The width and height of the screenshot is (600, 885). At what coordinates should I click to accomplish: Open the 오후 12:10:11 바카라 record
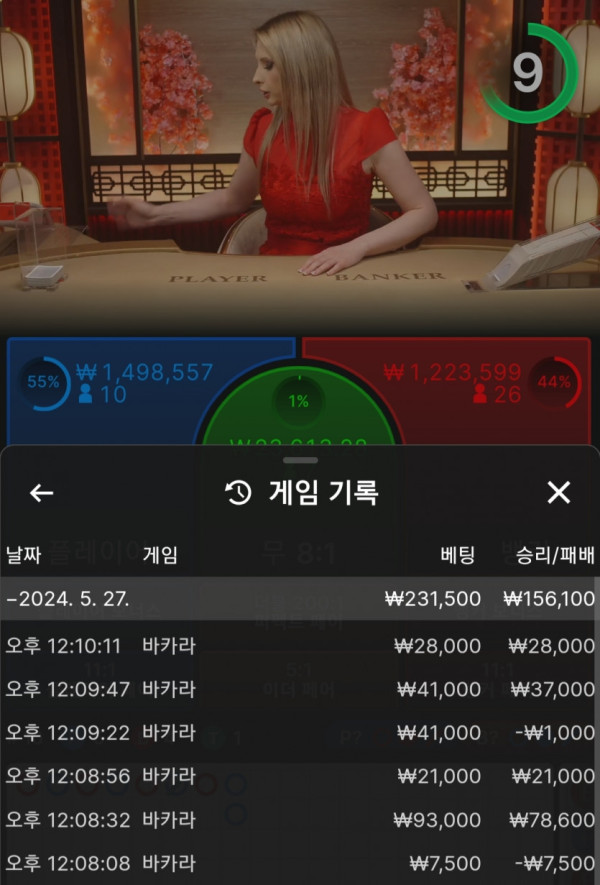(300, 646)
